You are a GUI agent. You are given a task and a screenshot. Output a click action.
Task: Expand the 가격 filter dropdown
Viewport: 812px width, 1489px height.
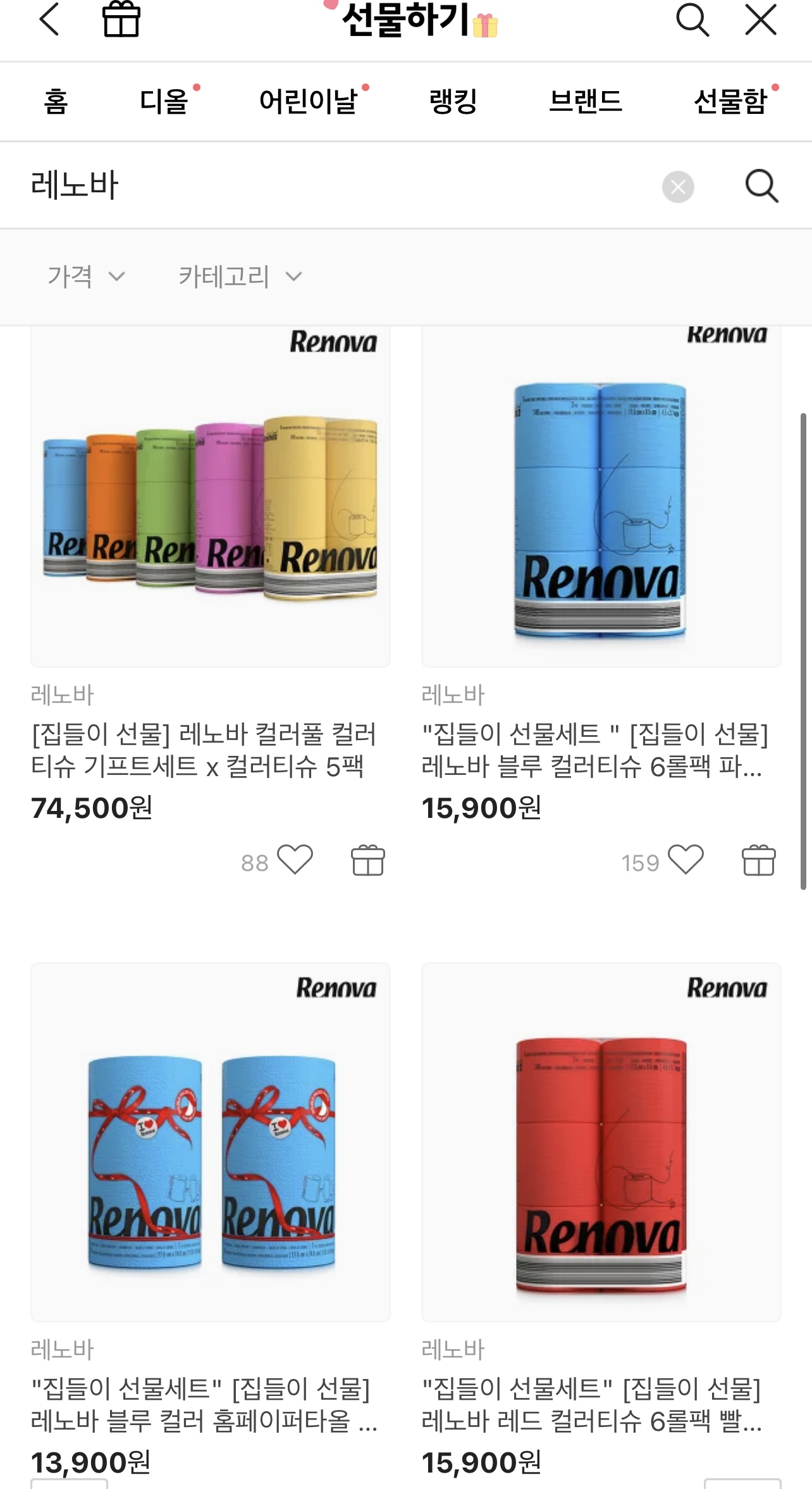[87, 276]
